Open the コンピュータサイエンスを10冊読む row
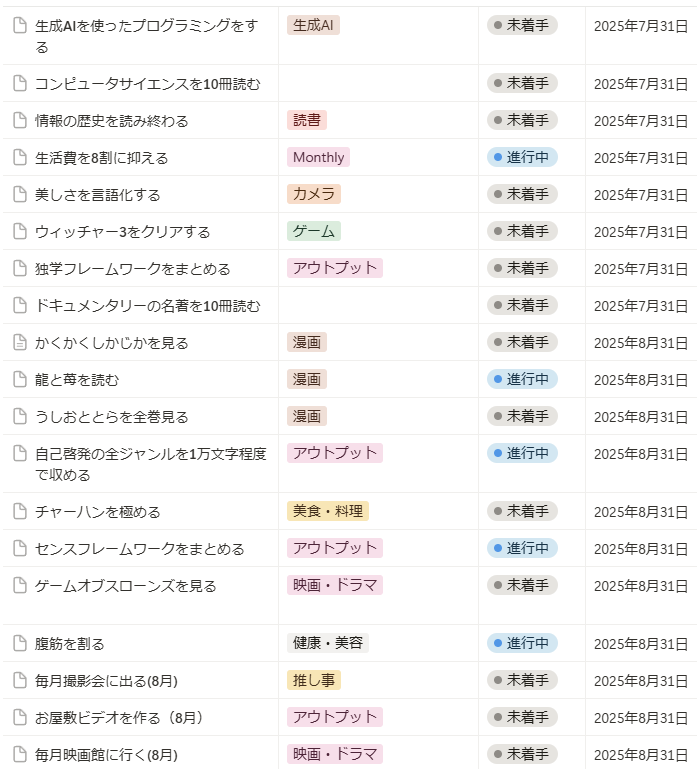Viewport: 697px width, 769px height. [x=147, y=84]
